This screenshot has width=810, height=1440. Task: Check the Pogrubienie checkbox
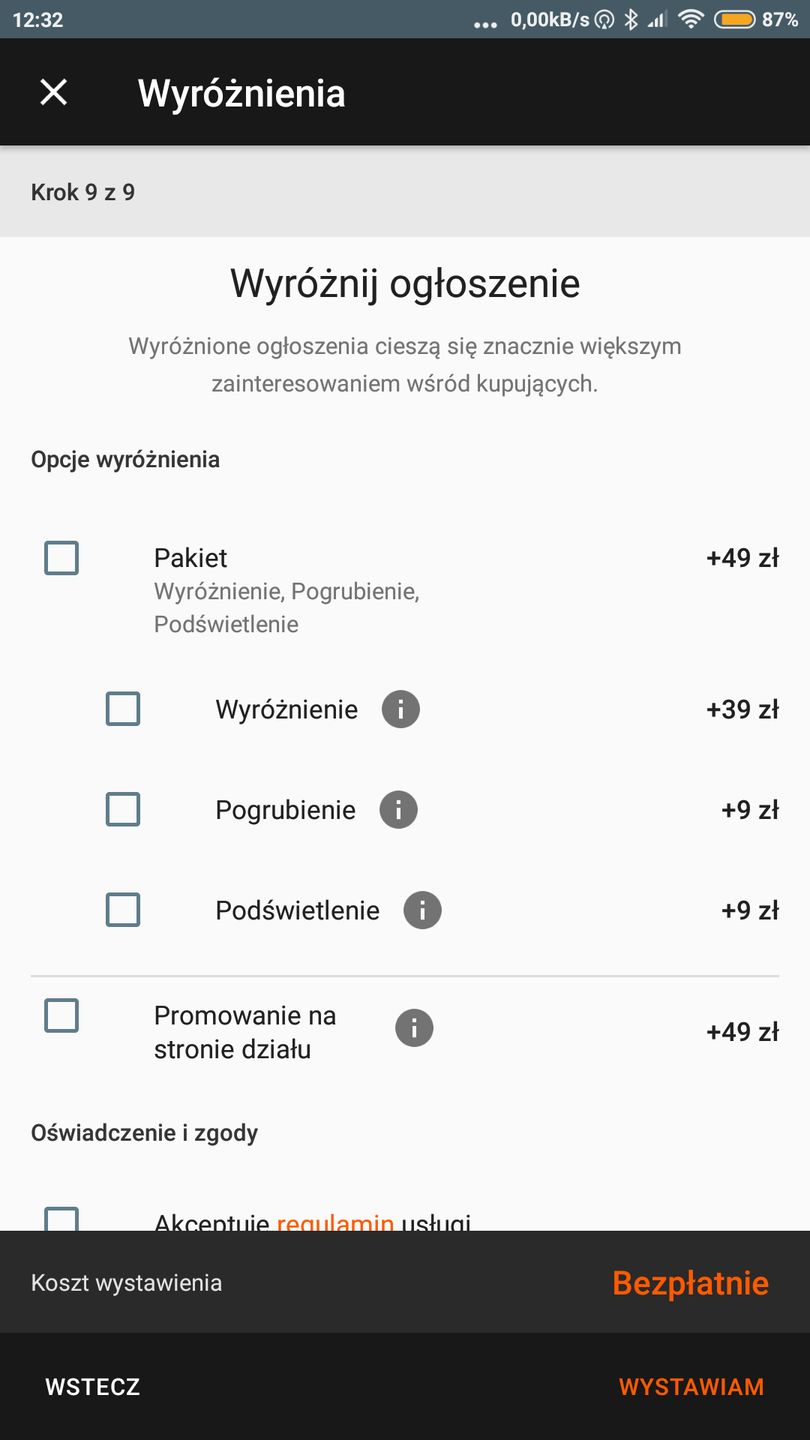[123, 809]
